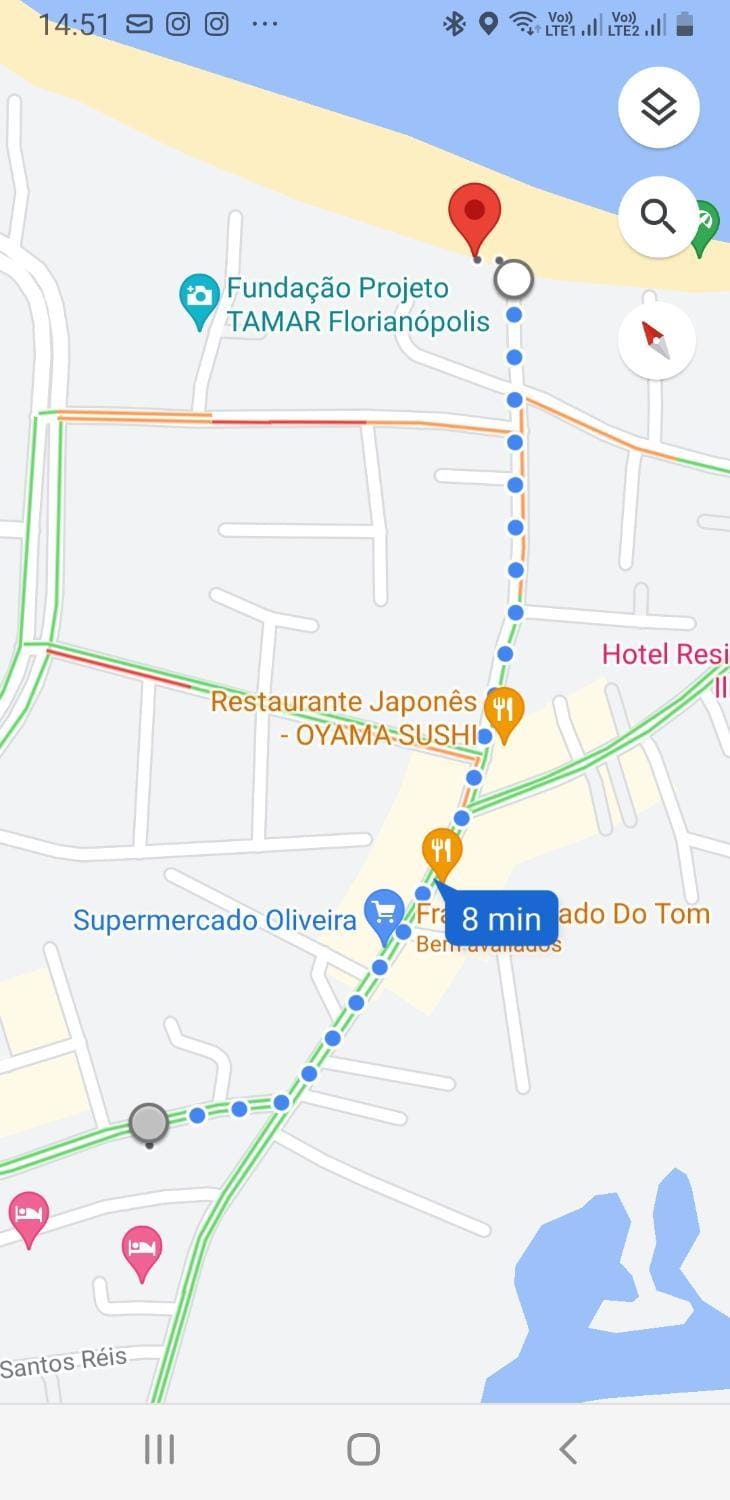730x1500 pixels.
Task: Open Fundação Projeto TAMAR Florianópolis place marker
Action: click(x=199, y=303)
